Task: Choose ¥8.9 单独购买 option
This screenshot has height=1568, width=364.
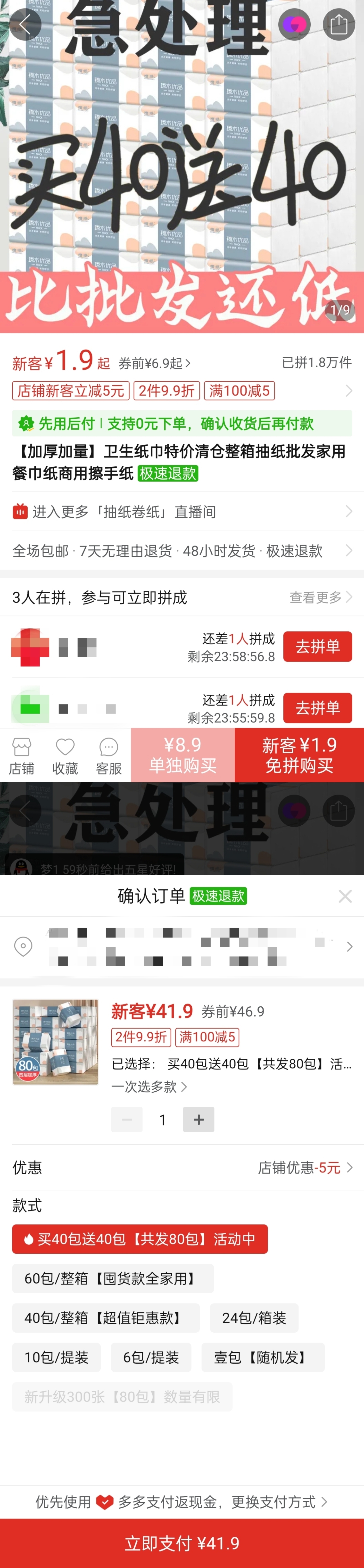Action: (183, 755)
